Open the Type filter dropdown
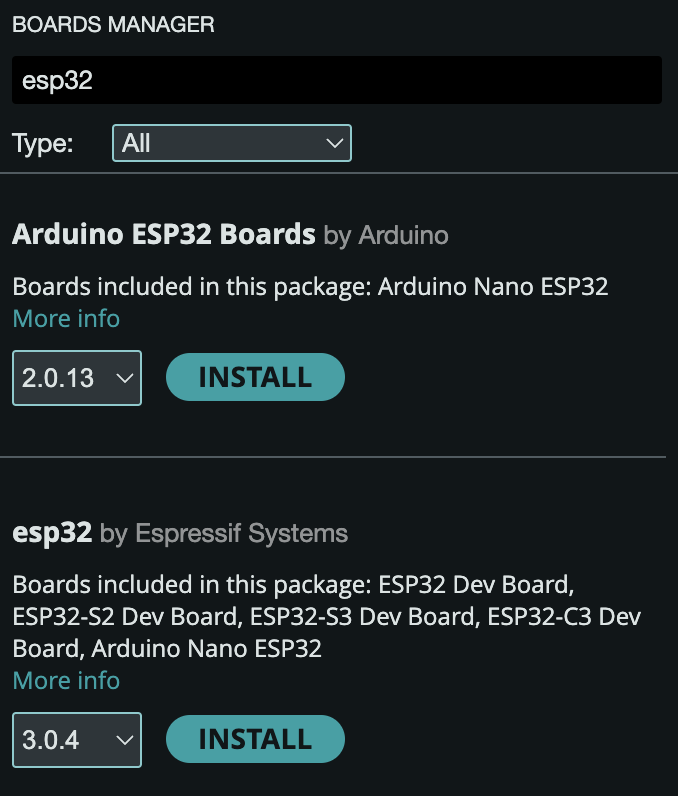Image resolution: width=678 pixels, height=796 pixels. click(232, 143)
